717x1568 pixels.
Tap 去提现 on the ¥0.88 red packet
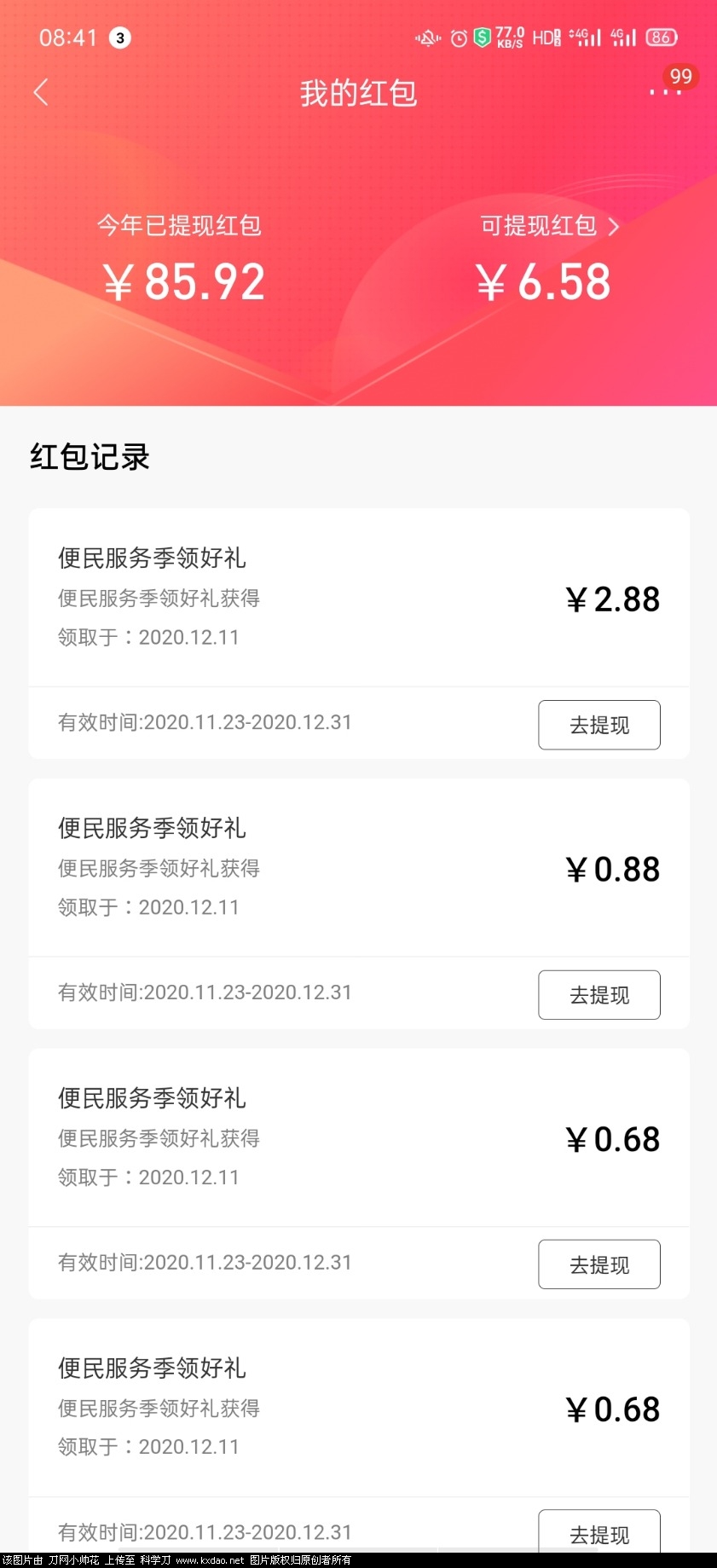(x=599, y=994)
